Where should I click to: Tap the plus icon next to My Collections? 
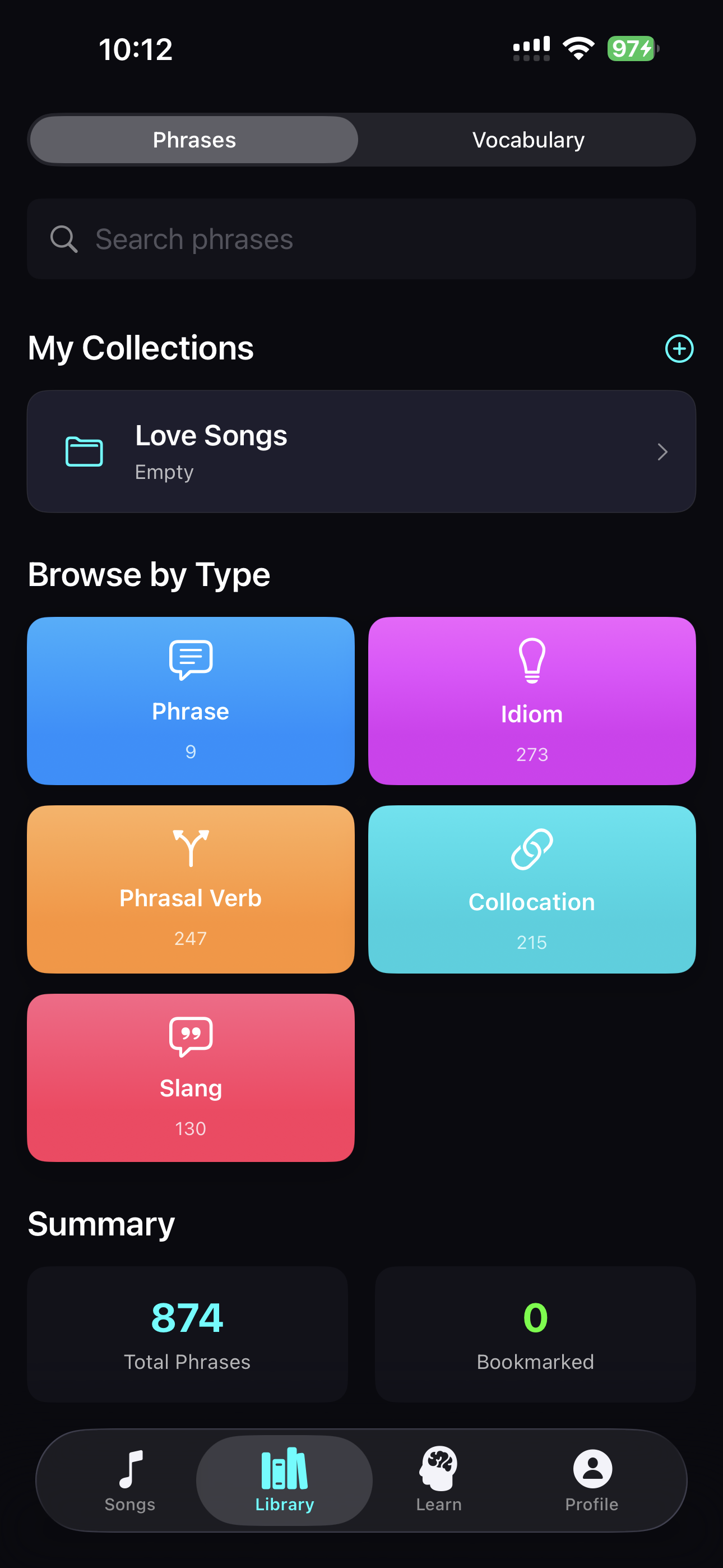click(x=679, y=348)
